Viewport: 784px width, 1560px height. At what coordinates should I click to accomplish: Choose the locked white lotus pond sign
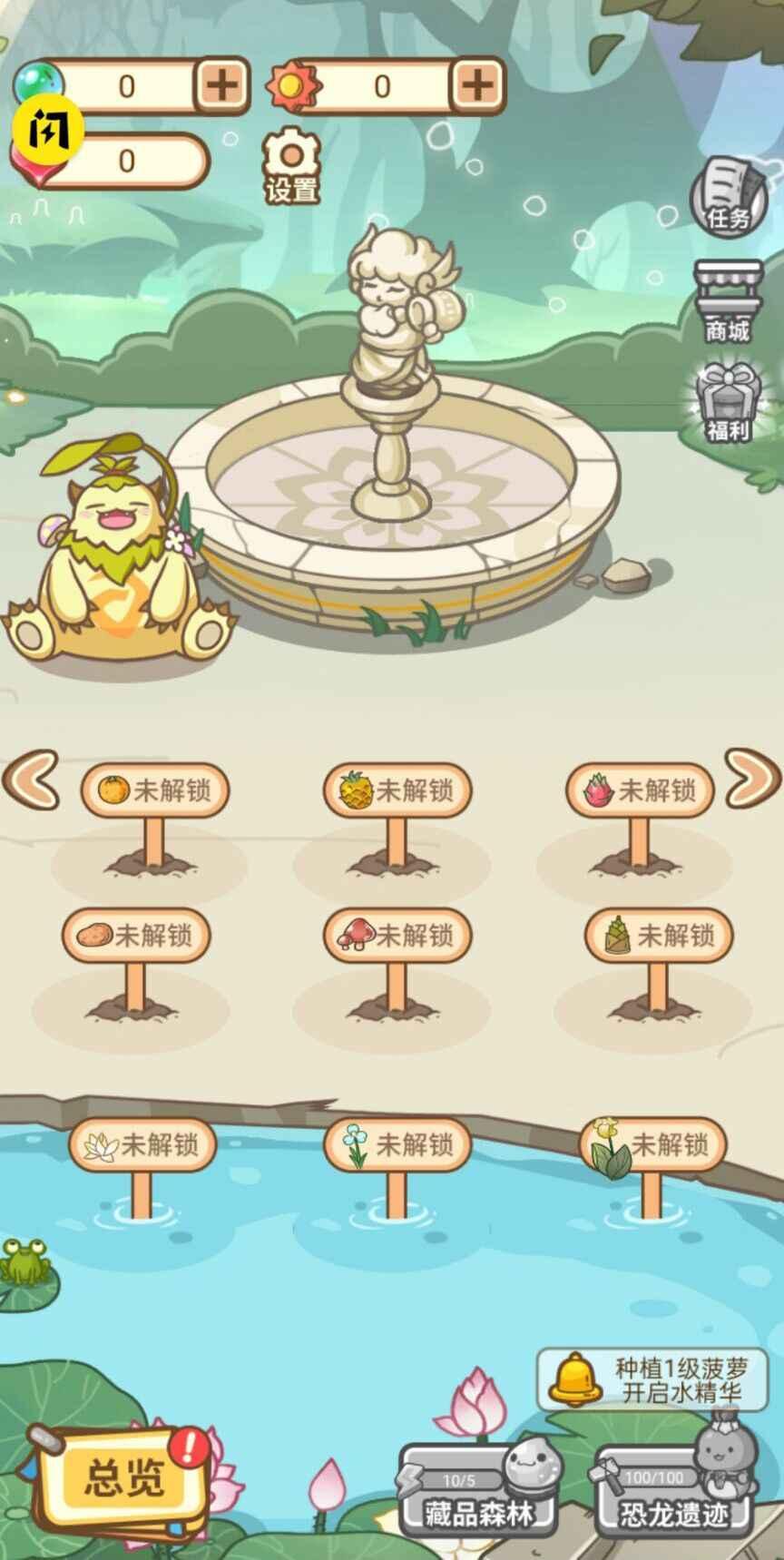click(x=142, y=1144)
